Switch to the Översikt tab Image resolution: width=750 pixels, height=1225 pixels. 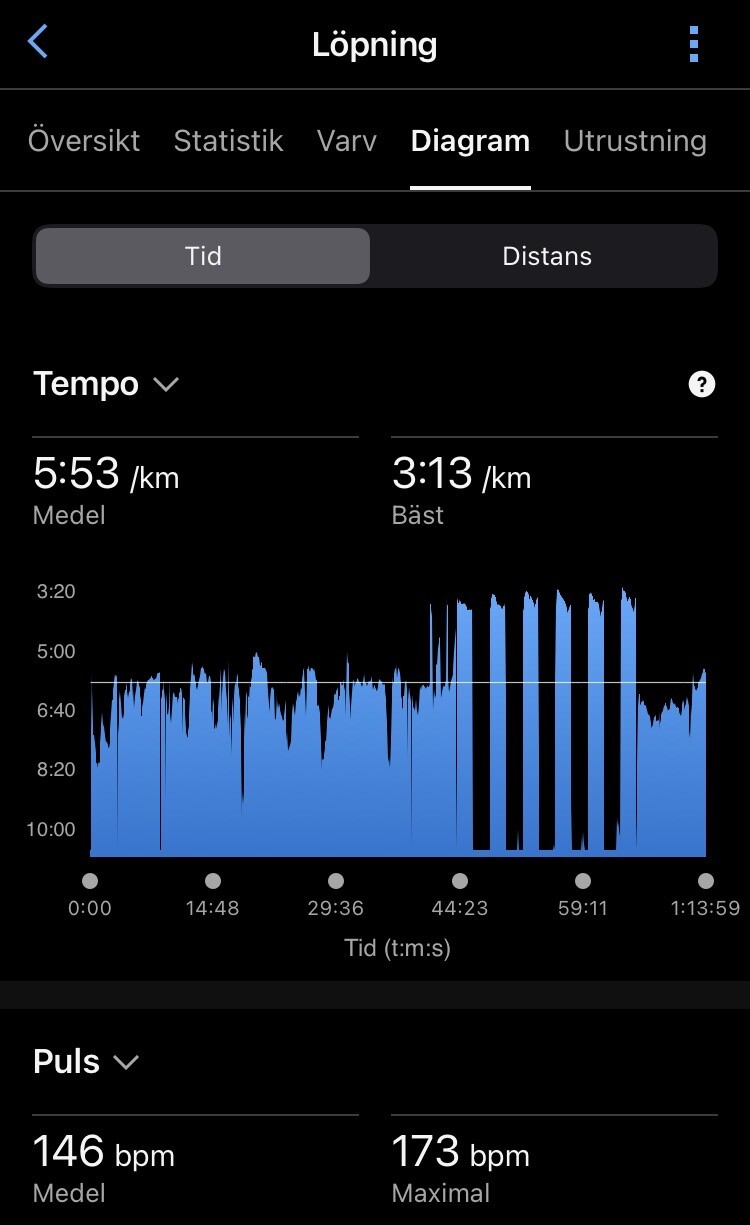(84, 141)
